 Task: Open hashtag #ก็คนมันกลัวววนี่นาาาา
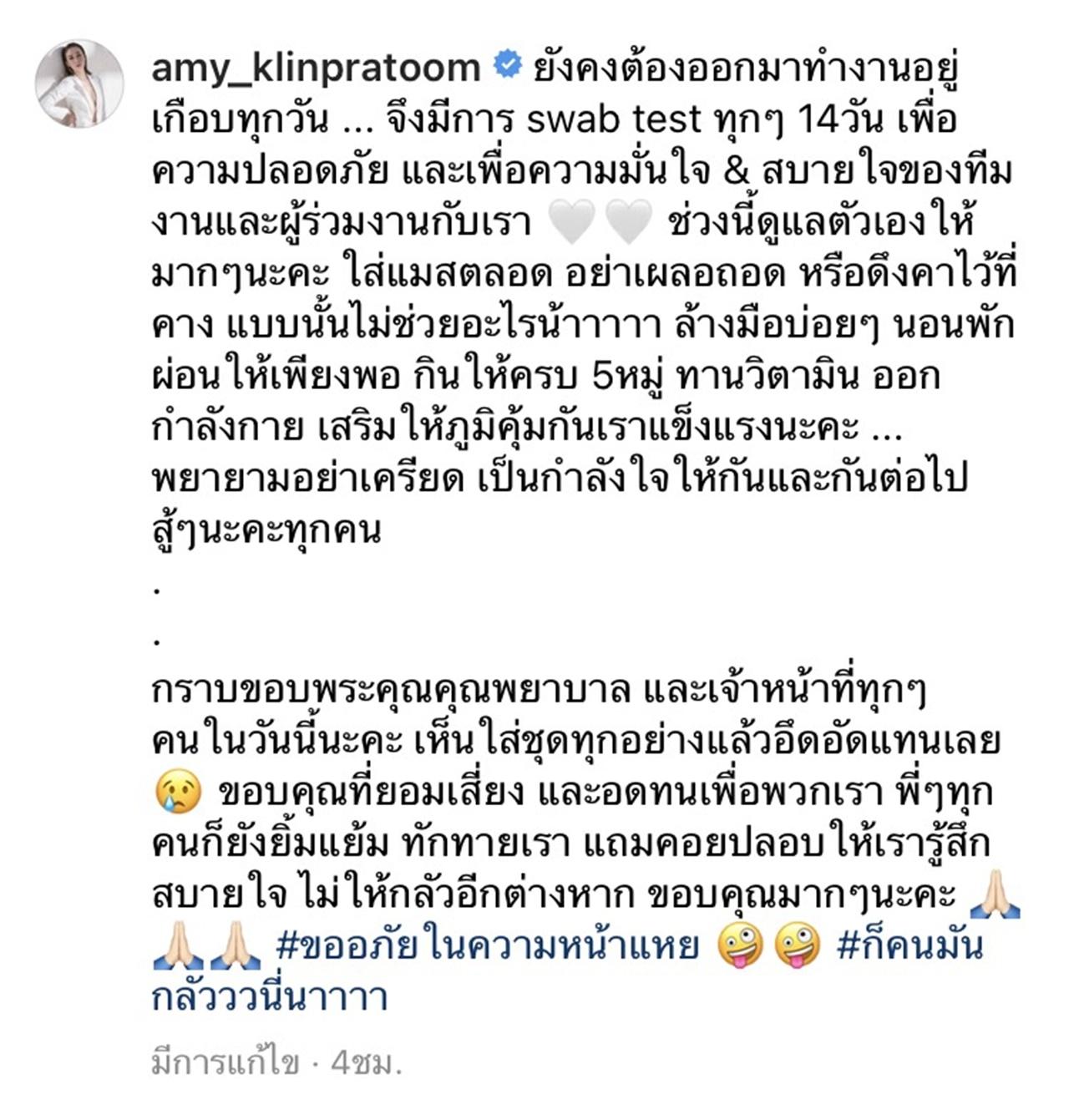909,946
